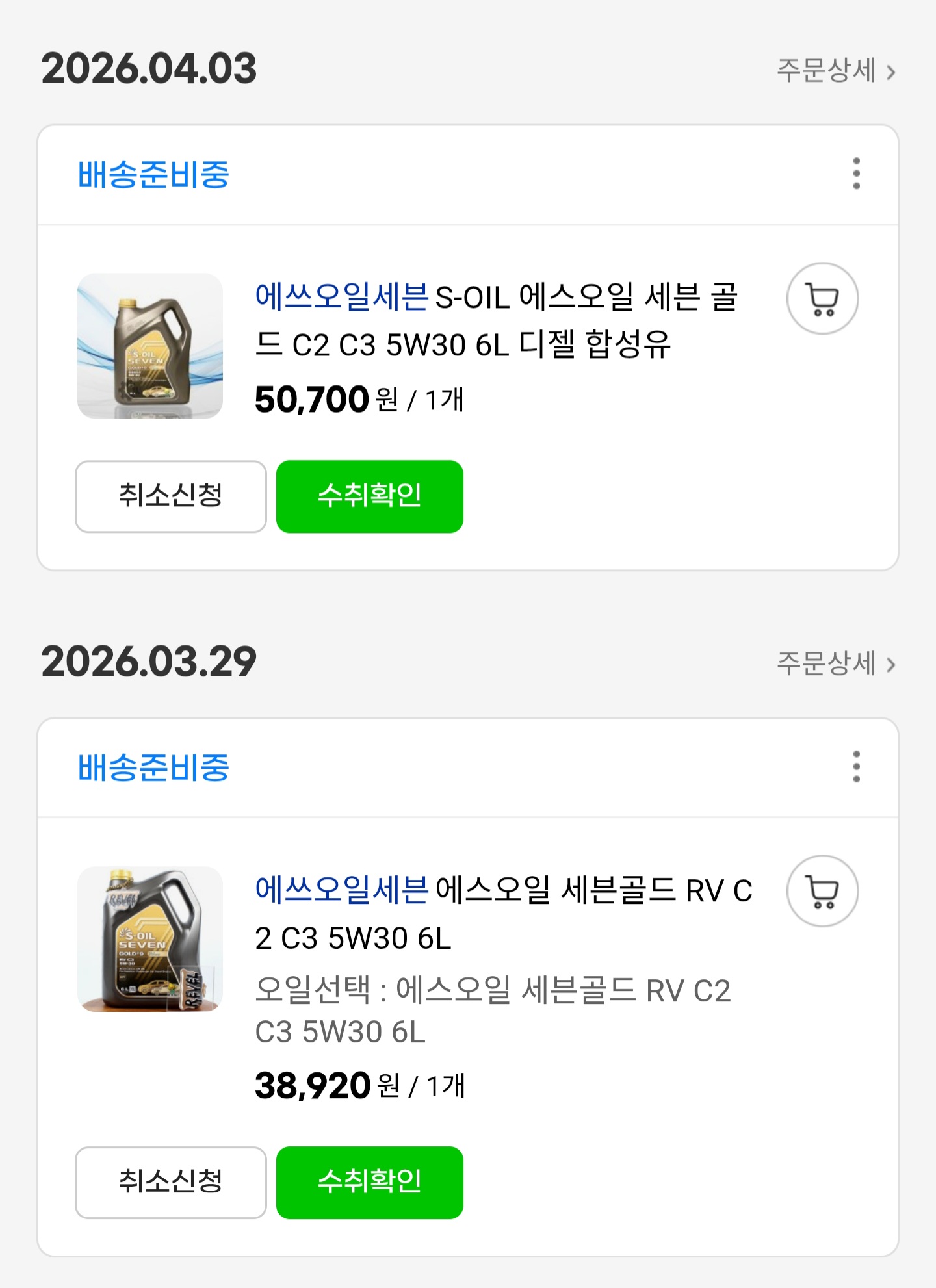Viewport: 936px width, 1288px height.
Task: Confirm receipt (수취확인) of the 50,700원 order
Action: point(369,496)
